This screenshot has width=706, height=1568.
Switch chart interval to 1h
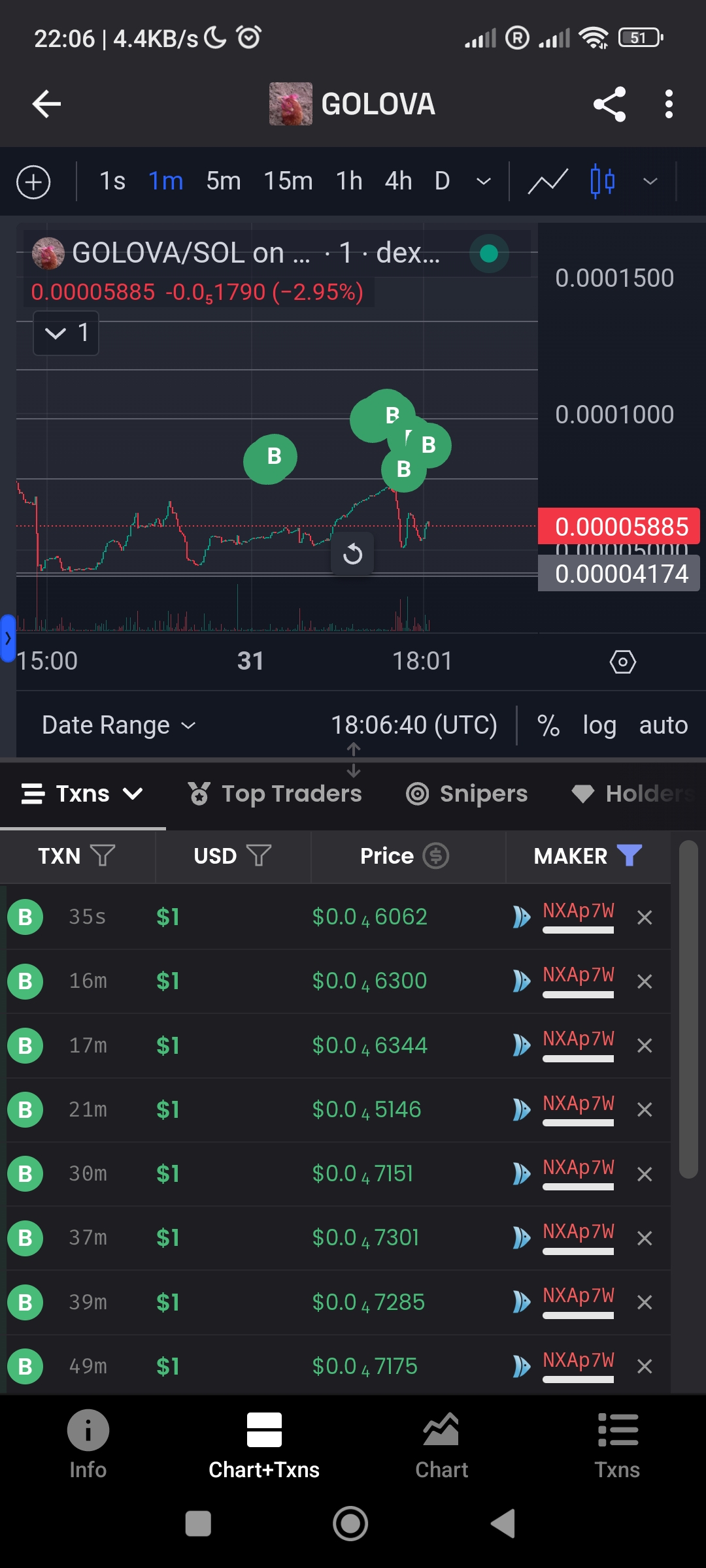click(349, 181)
